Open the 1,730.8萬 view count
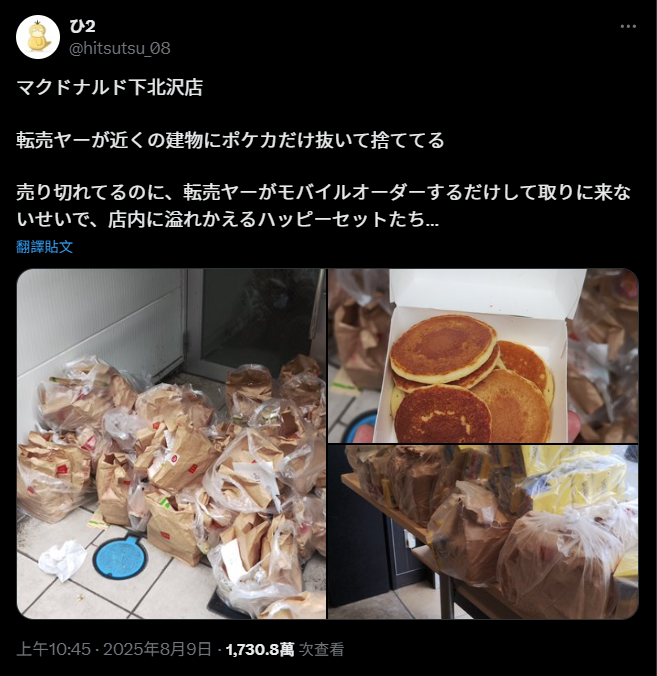This screenshot has height=676, width=657. 260,649
